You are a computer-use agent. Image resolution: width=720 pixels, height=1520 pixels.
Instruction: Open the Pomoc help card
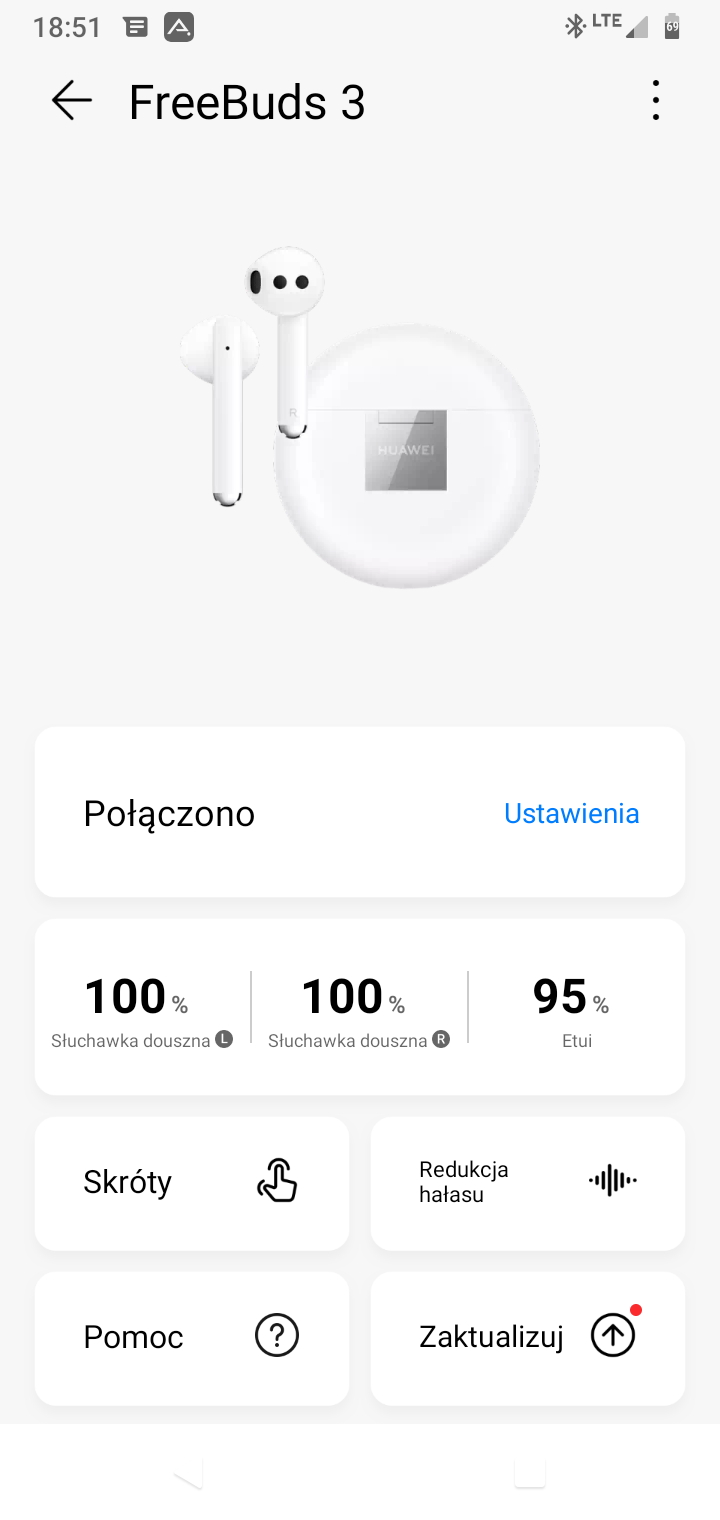192,1338
